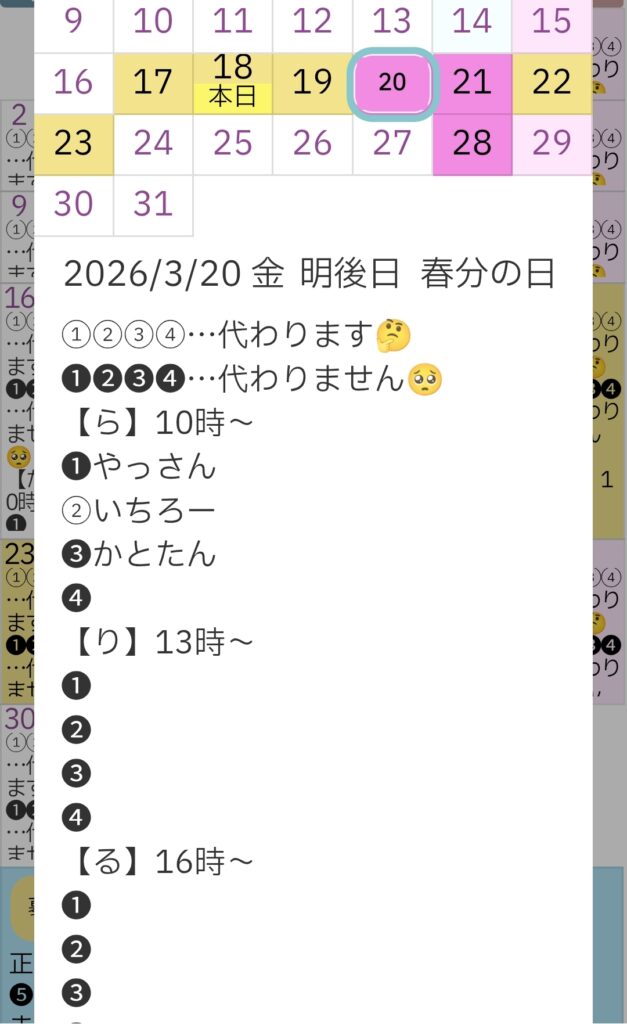The width and height of the screenshot is (627, 1024).
Task: Select March 25 in the calendar
Action: [x=233, y=144]
